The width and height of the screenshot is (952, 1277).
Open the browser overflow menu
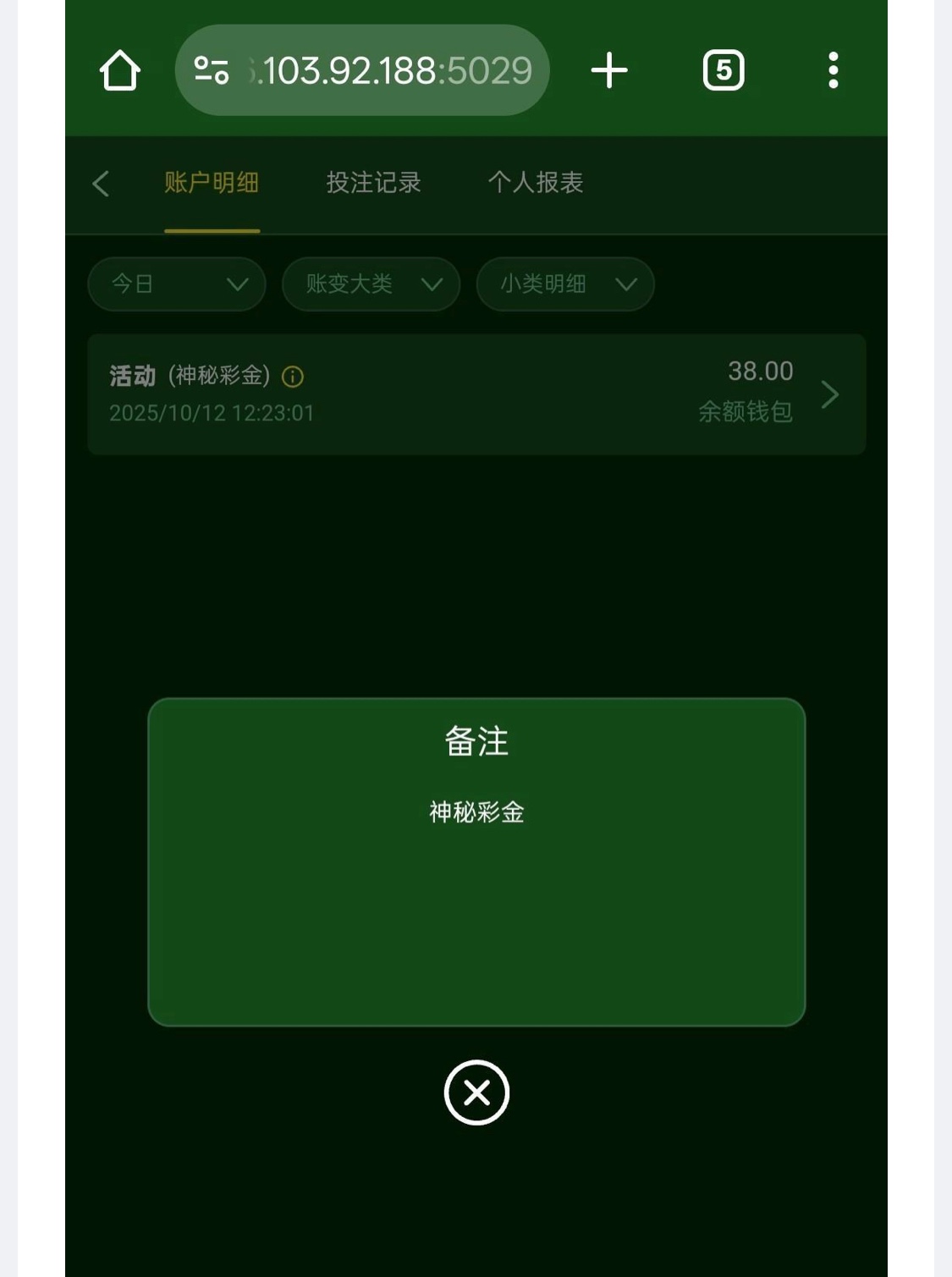(x=834, y=70)
